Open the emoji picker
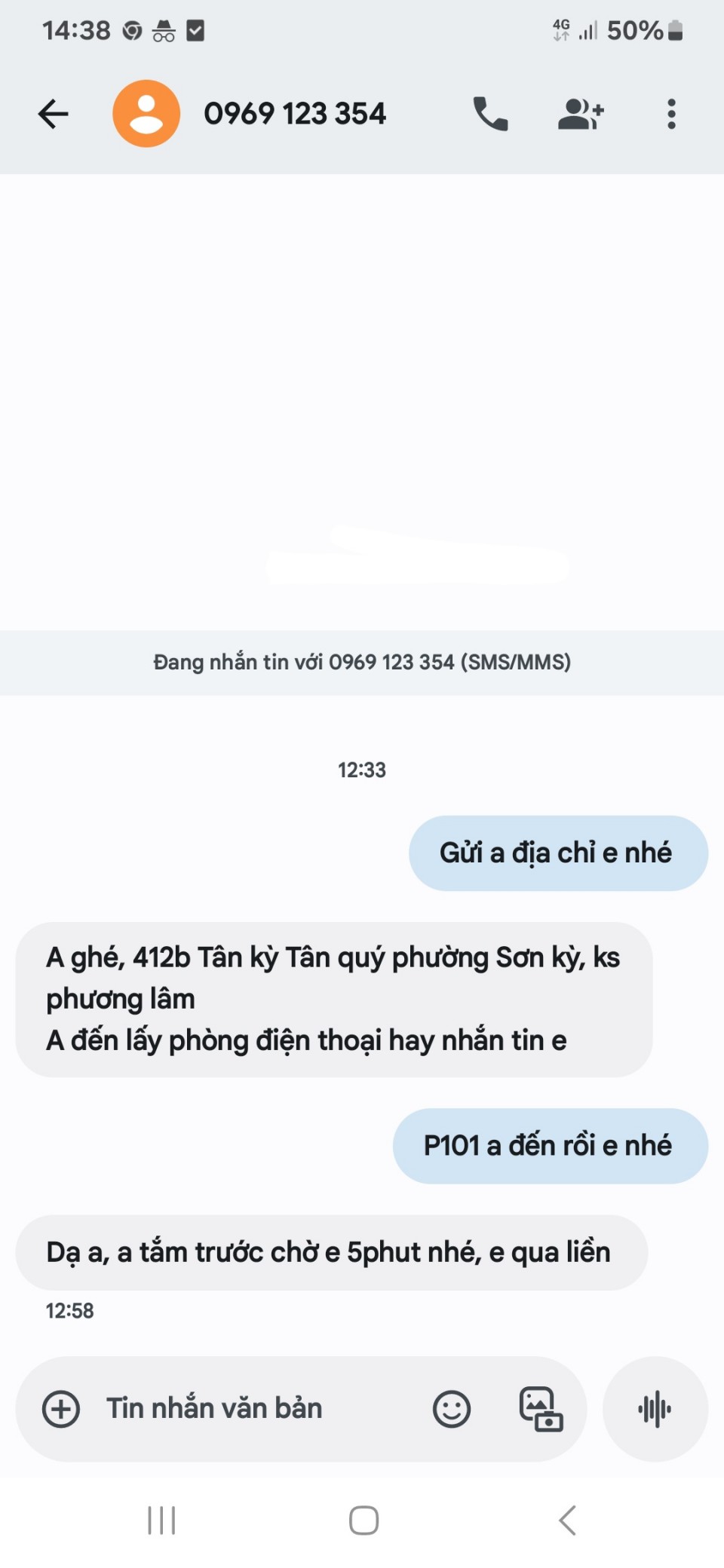This screenshot has height=1568, width=724. 452,1409
